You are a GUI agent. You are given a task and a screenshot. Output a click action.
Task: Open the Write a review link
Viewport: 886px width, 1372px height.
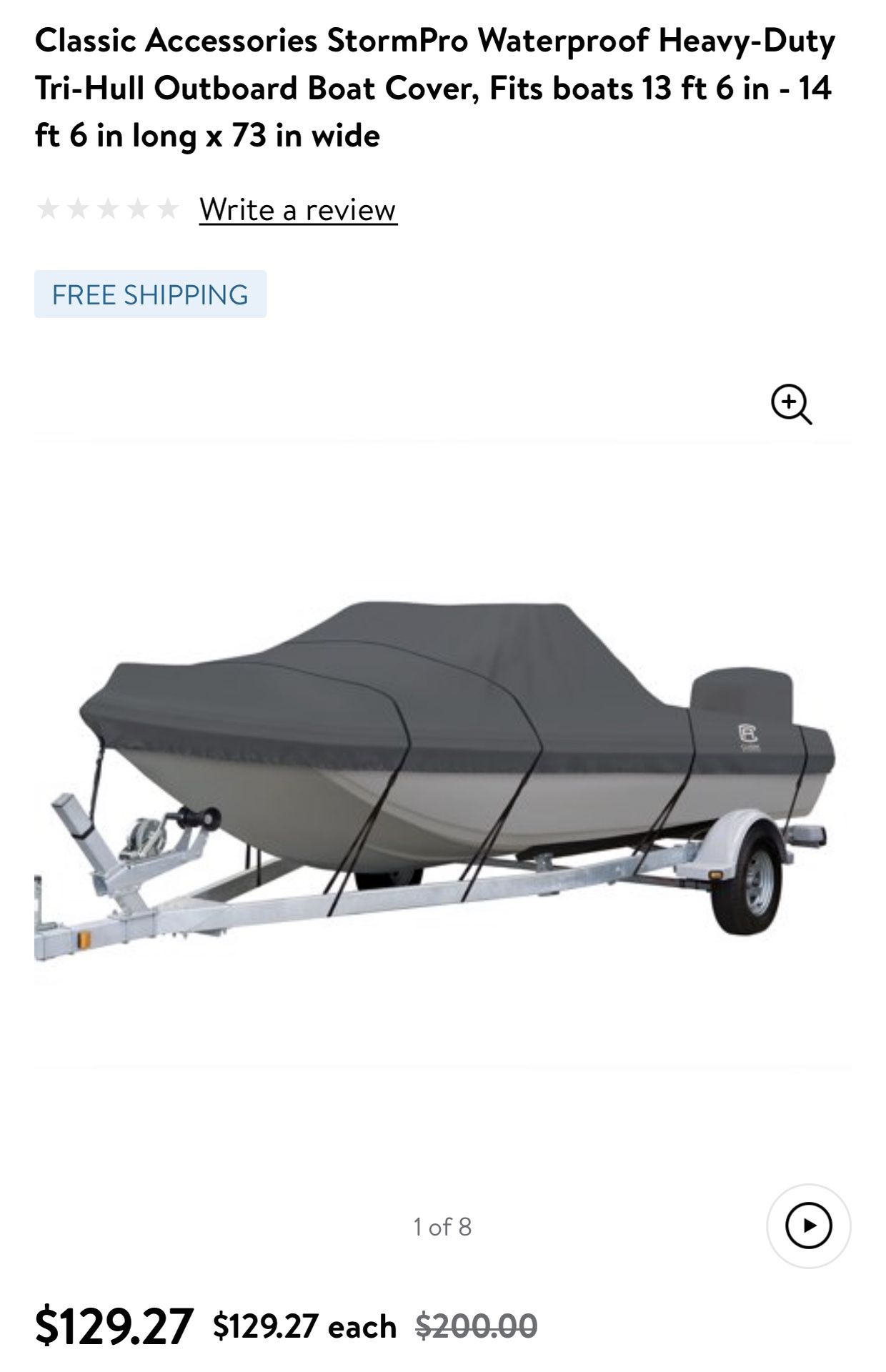(x=298, y=209)
